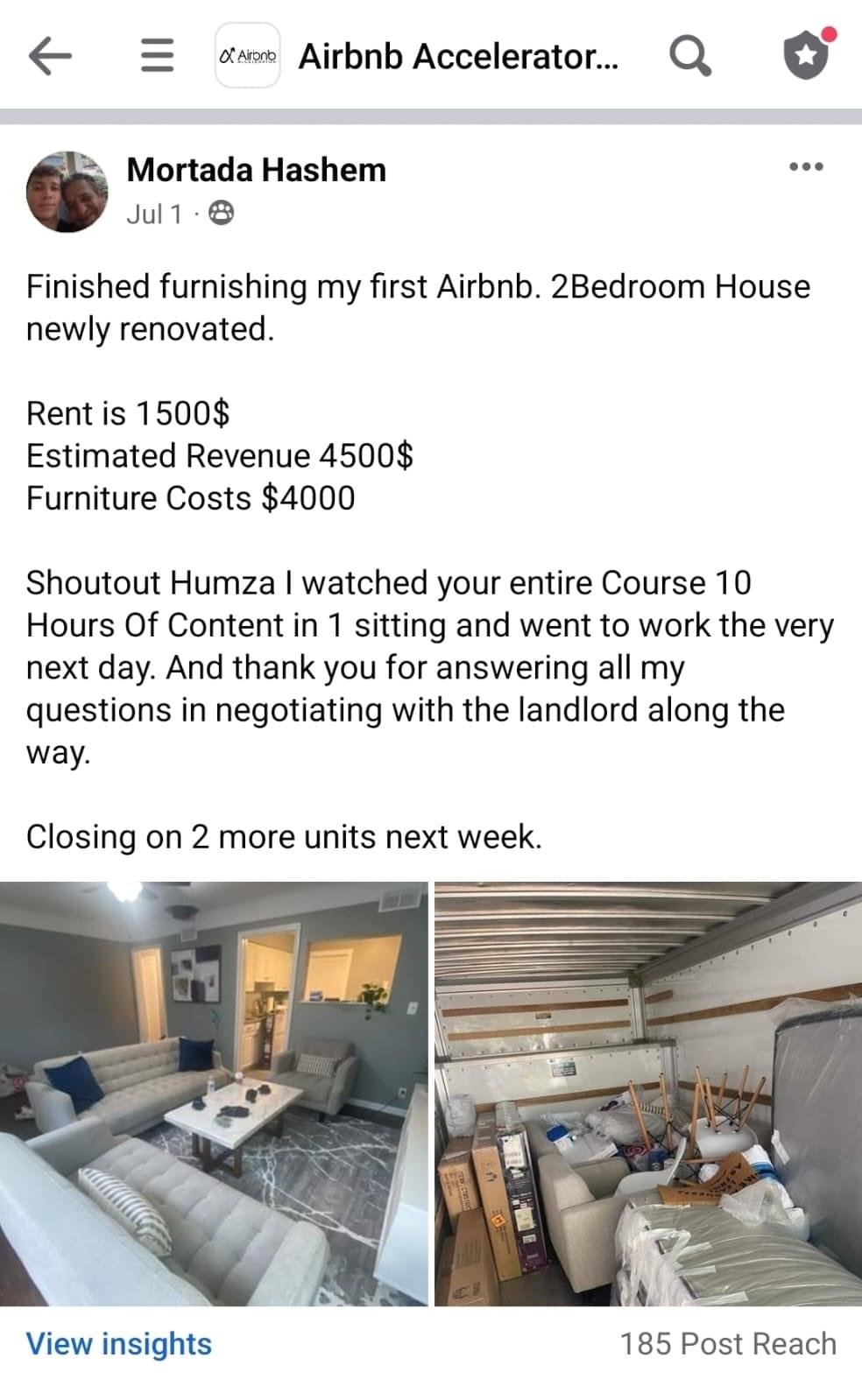Open post options three-dot menu
862x1400 pixels.
806,166
